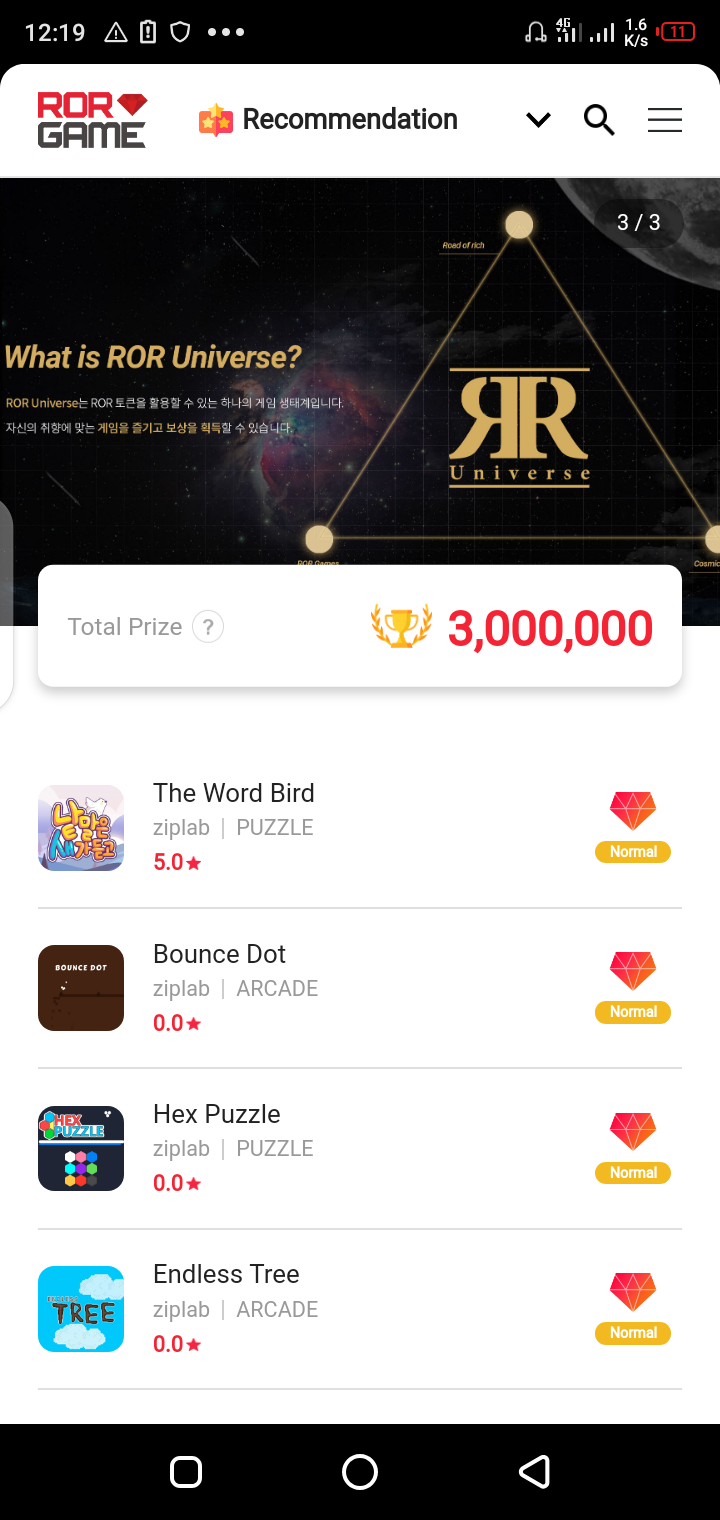Open the What is ROR Universe banner

click(x=360, y=390)
